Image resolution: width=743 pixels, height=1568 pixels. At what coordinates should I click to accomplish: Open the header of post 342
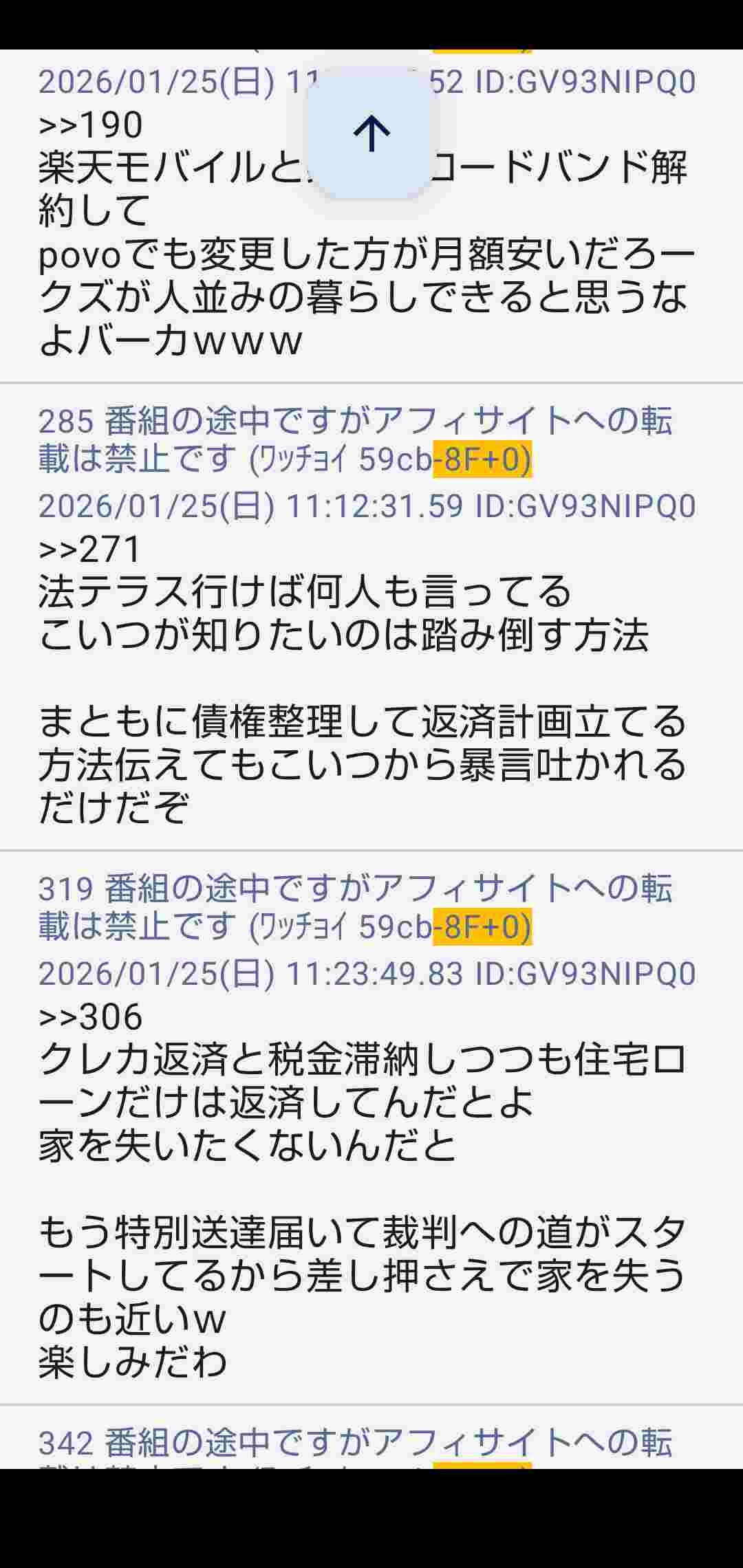354,1443
